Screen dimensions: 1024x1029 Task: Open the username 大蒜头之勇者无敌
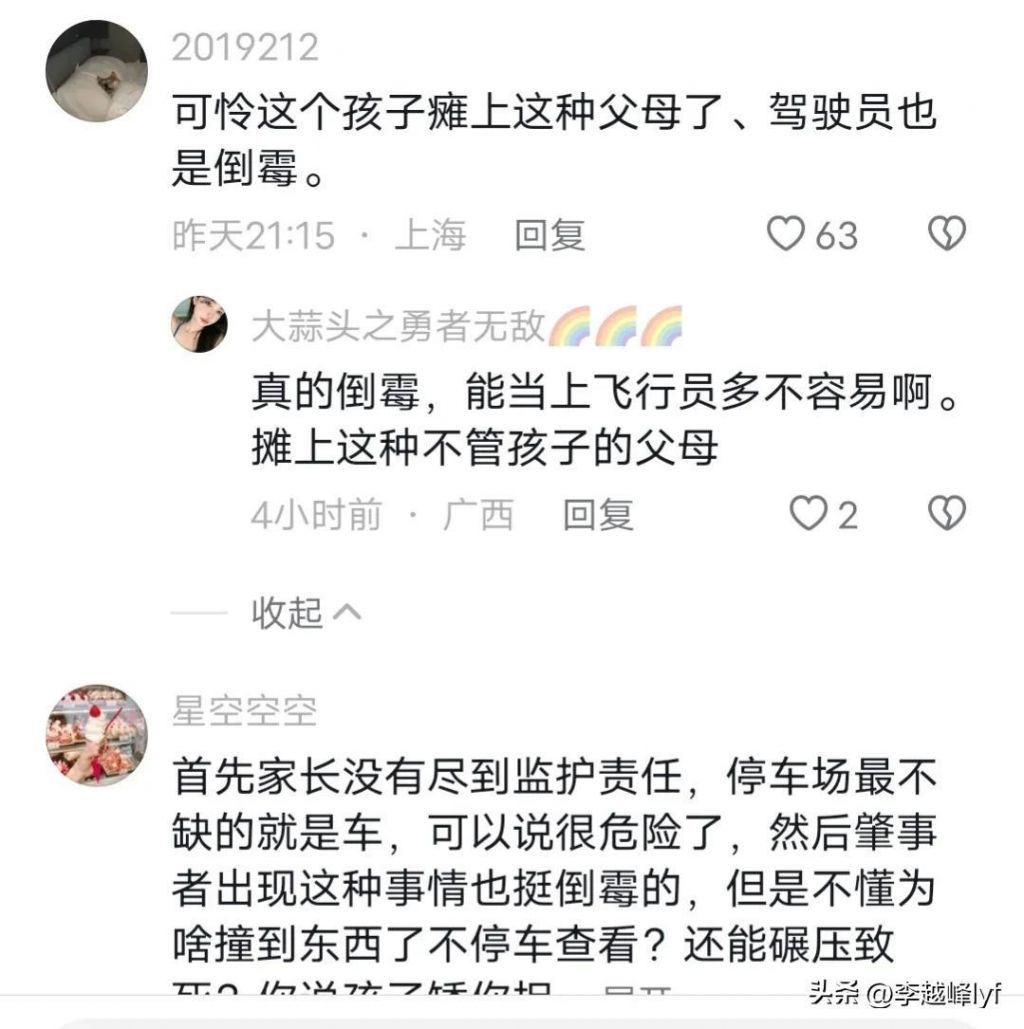[x=398, y=326]
